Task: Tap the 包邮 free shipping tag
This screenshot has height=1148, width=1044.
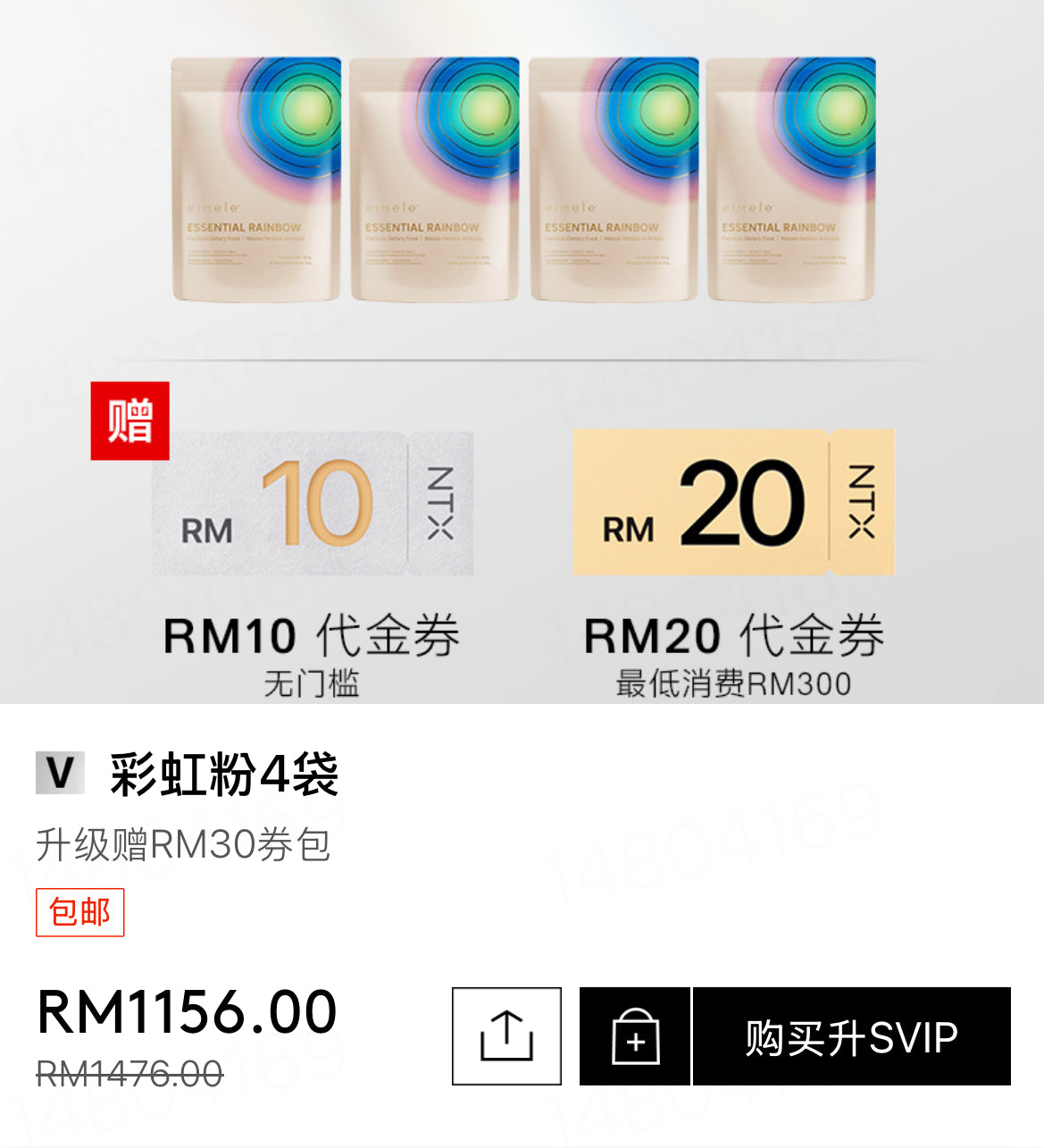Action: (81, 914)
